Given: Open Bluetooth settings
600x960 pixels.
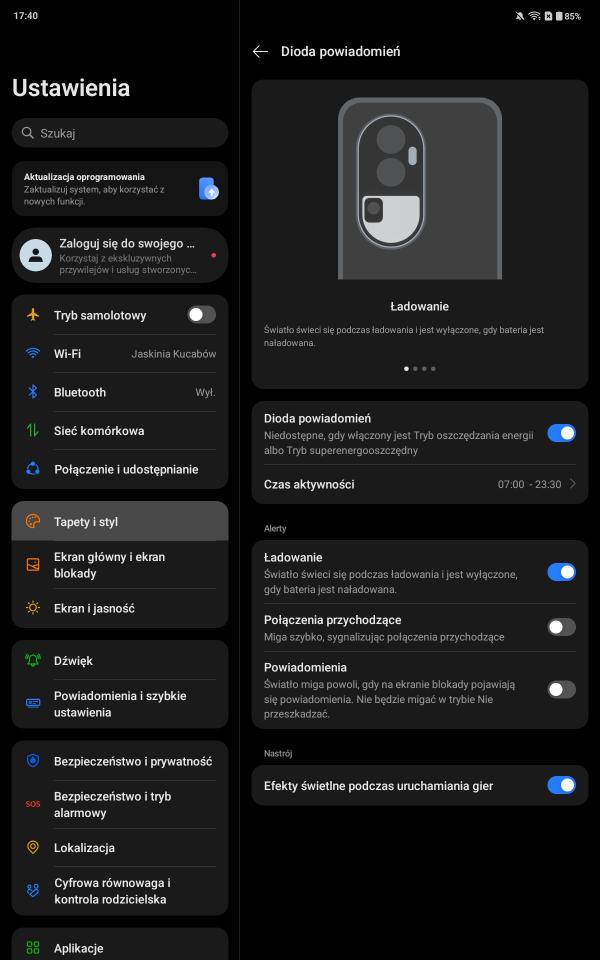Looking at the screenshot, I should (x=120, y=392).
